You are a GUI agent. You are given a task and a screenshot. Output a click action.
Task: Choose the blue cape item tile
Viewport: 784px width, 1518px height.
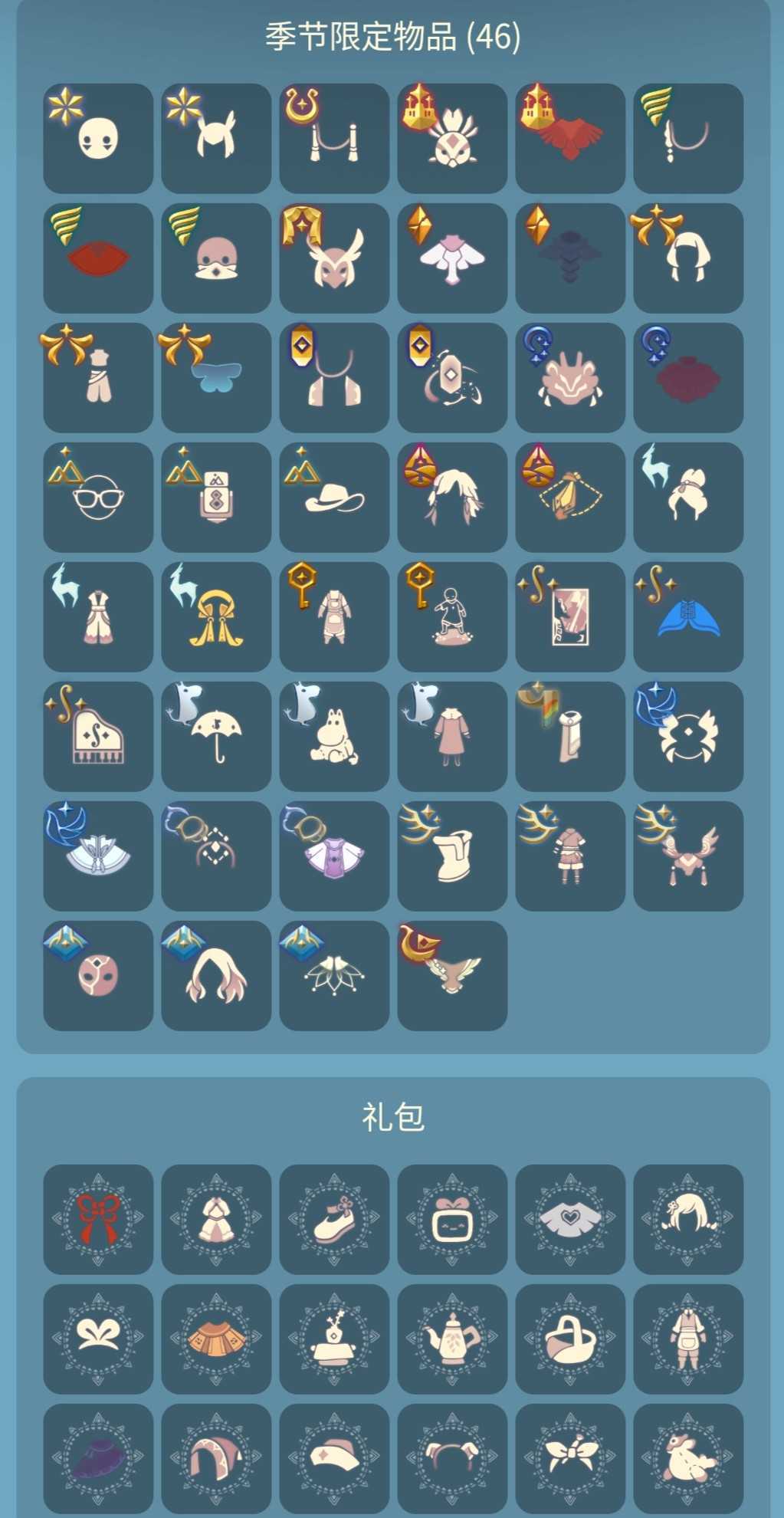click(688, 616)
